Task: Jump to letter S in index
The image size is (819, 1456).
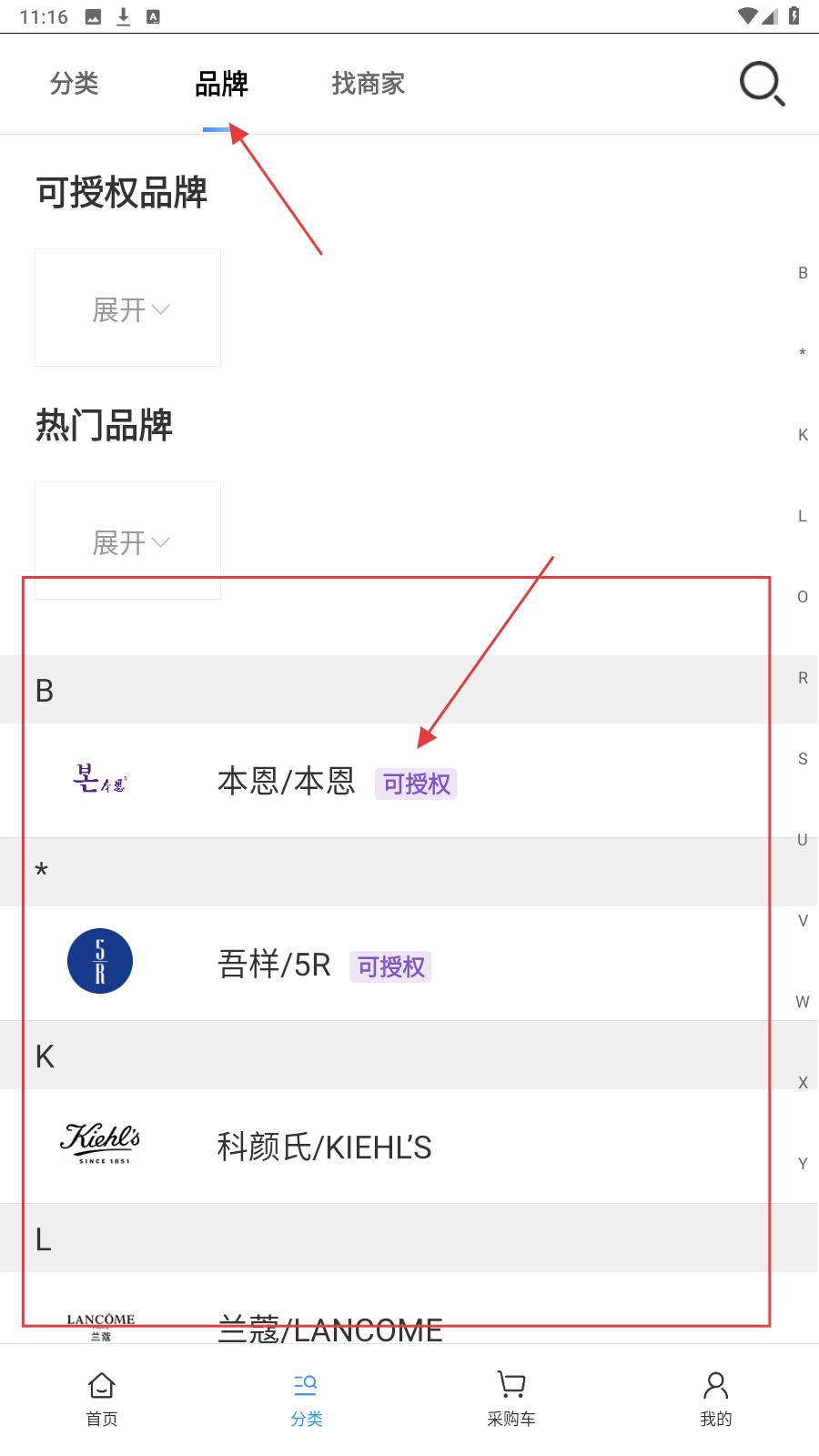Action: pyautogui.click(x=802, y=759)
